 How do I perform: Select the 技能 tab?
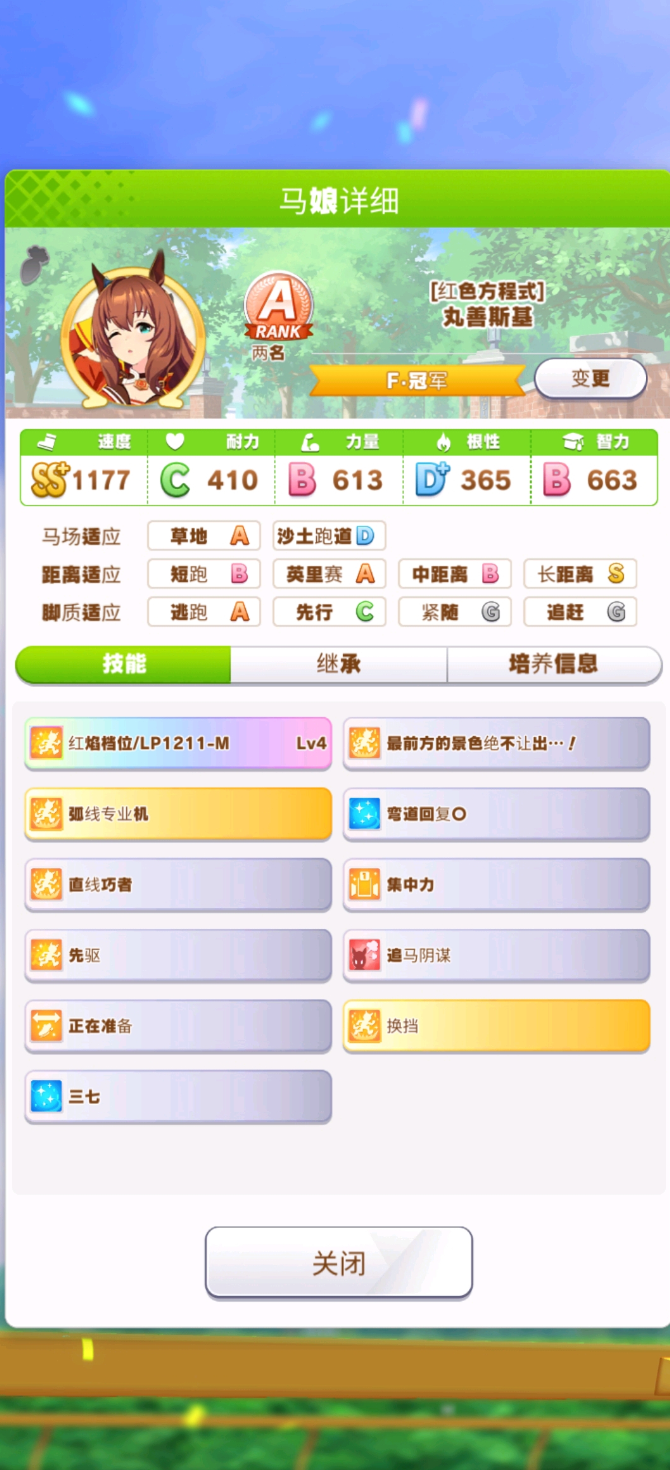pyautogui.click(x=124, y=663)
